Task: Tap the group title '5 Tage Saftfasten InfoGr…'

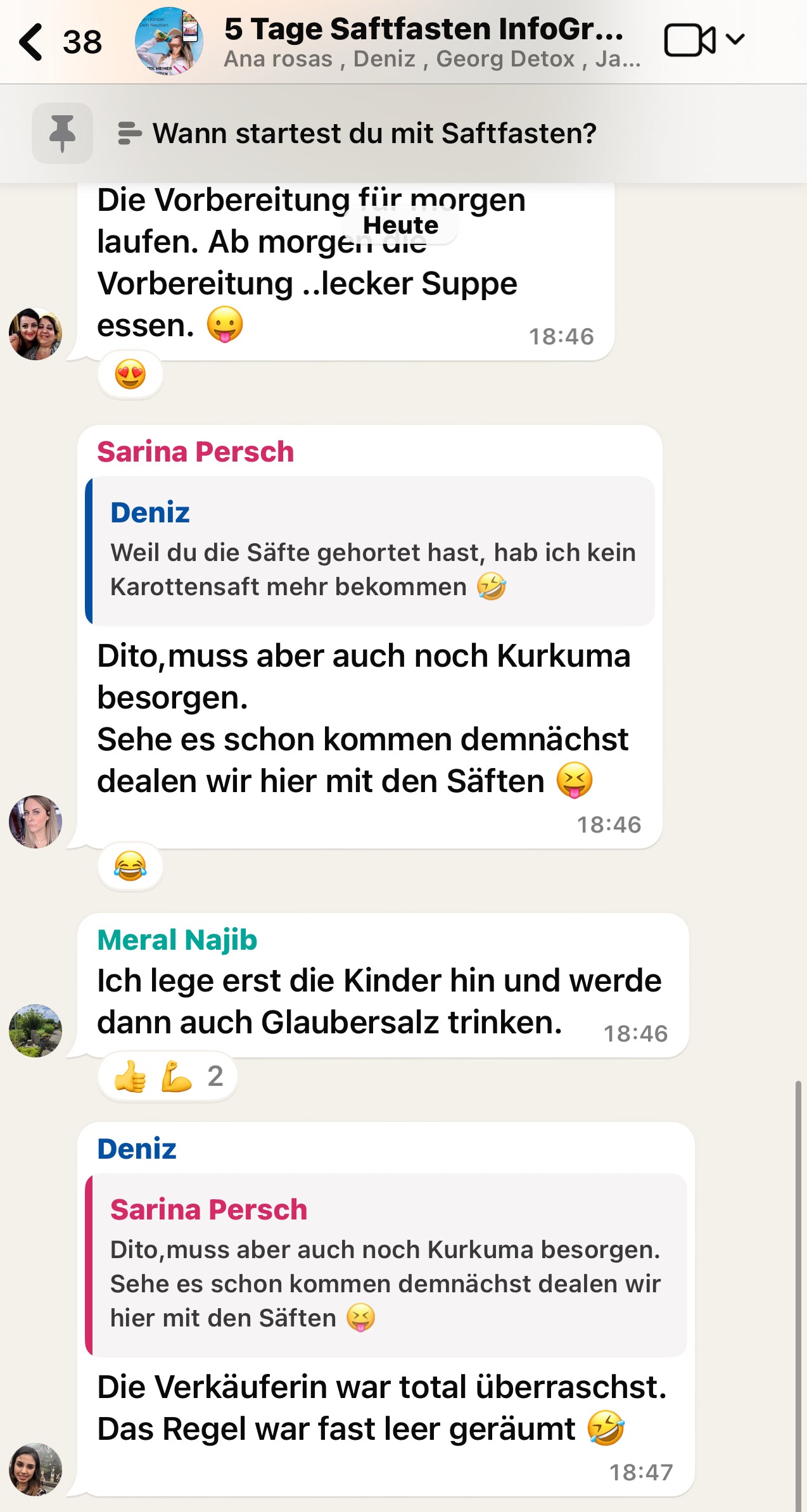Action: tap(424, 28)
